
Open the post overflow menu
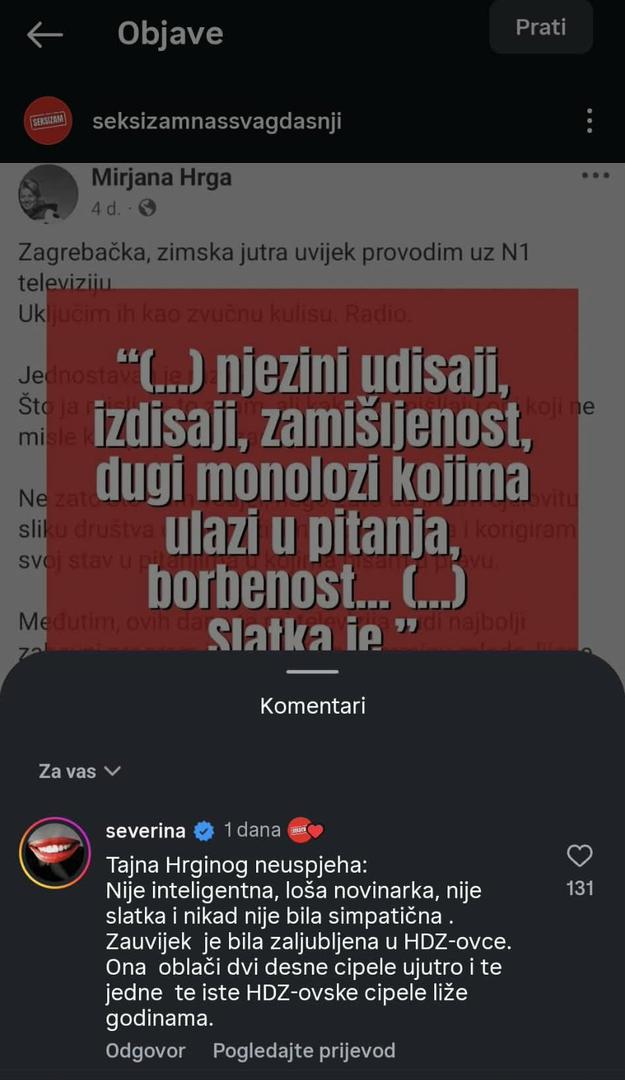[590, 122]
